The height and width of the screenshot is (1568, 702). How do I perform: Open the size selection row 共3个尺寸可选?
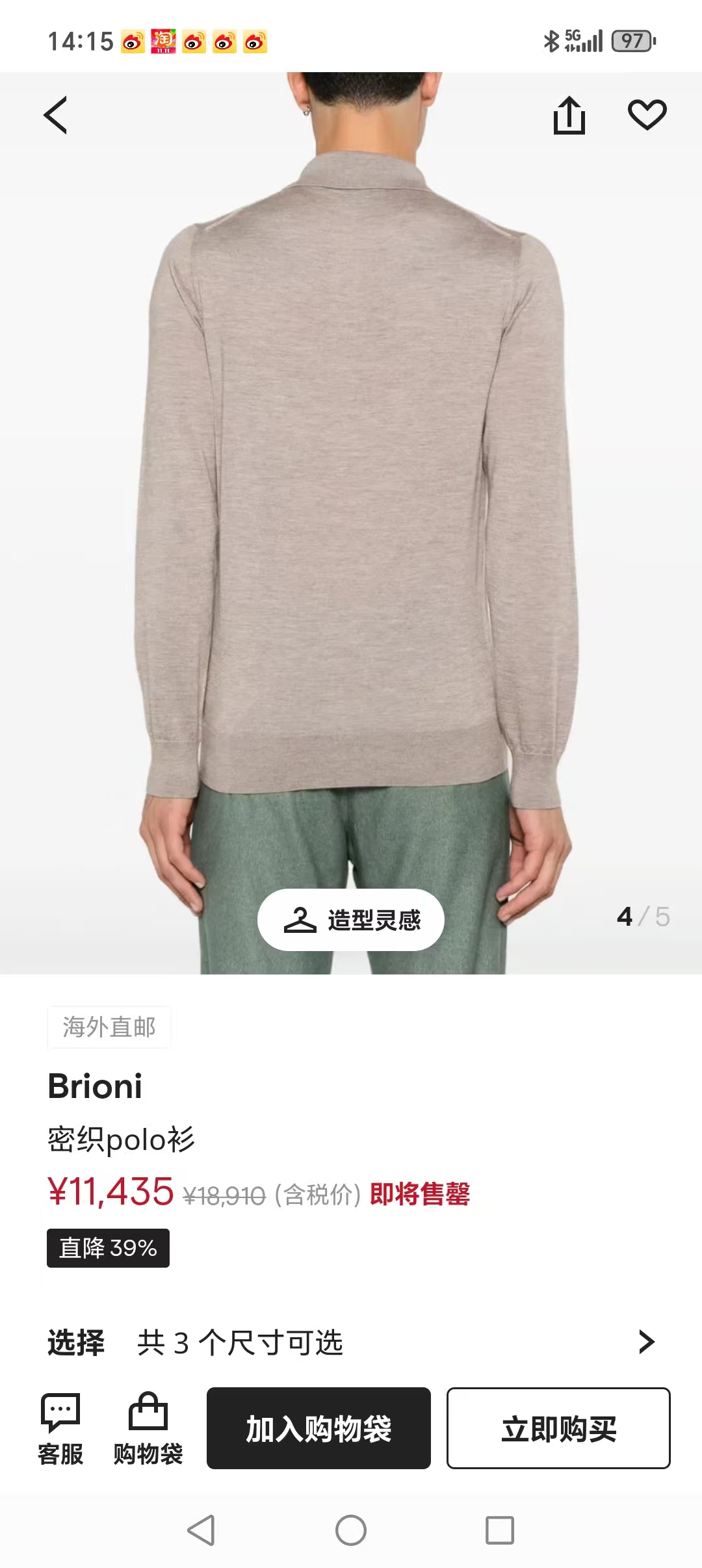click(x=351, y=1342)
